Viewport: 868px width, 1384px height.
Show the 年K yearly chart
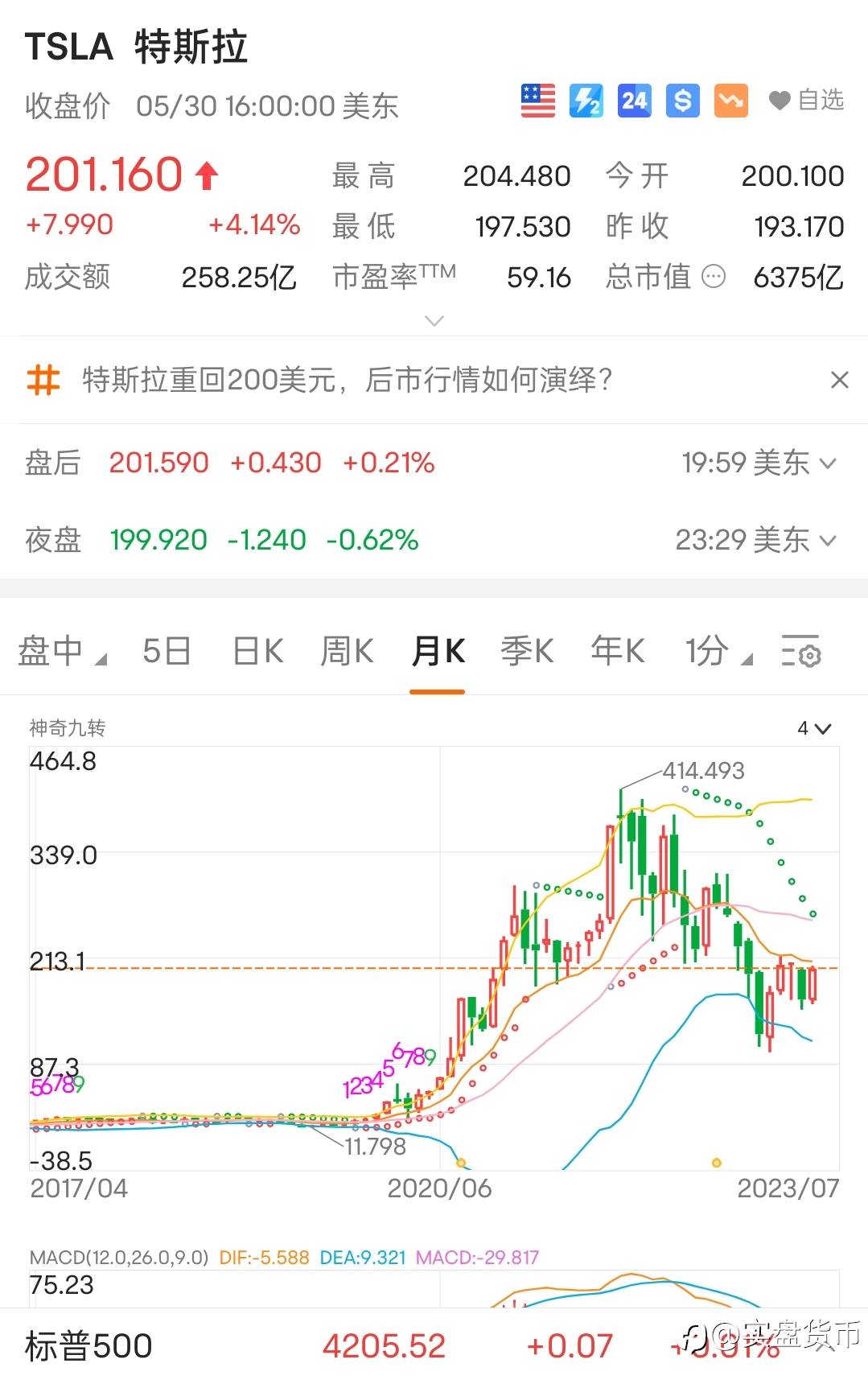(x=617, y=651)
